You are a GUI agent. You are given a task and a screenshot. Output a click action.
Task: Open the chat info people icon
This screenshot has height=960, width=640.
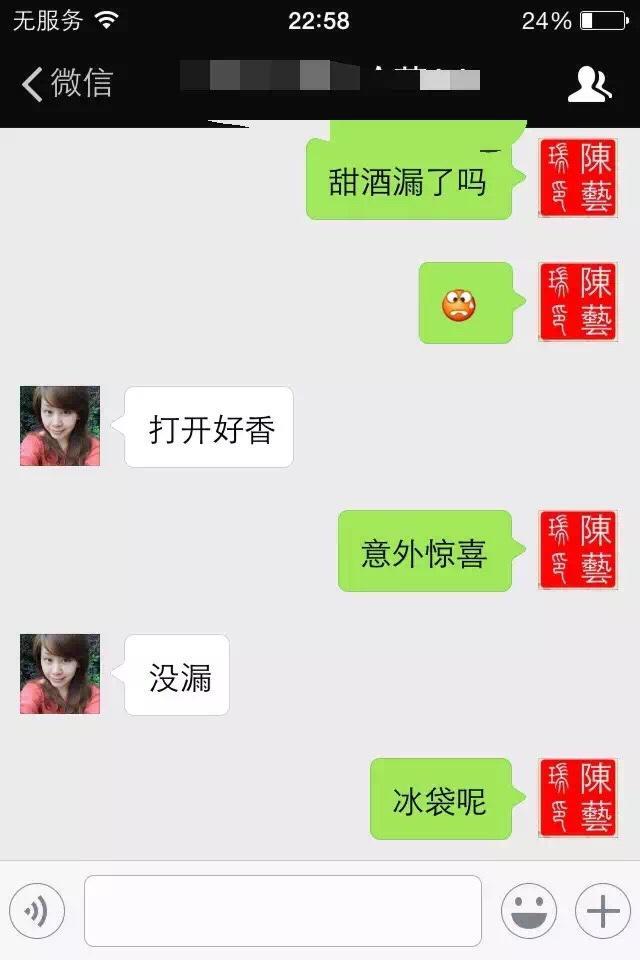point(589,85)
